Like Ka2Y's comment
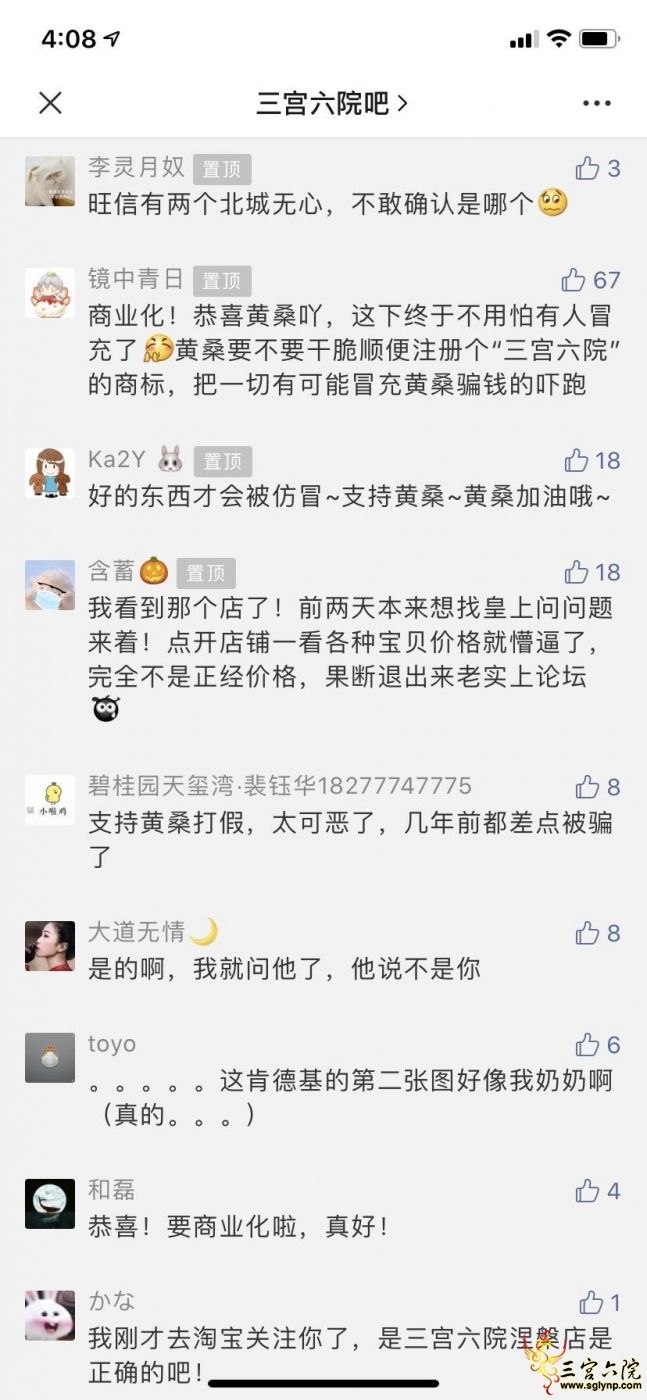The width and height of the screenshot is (647, 1400). point(576,460)
